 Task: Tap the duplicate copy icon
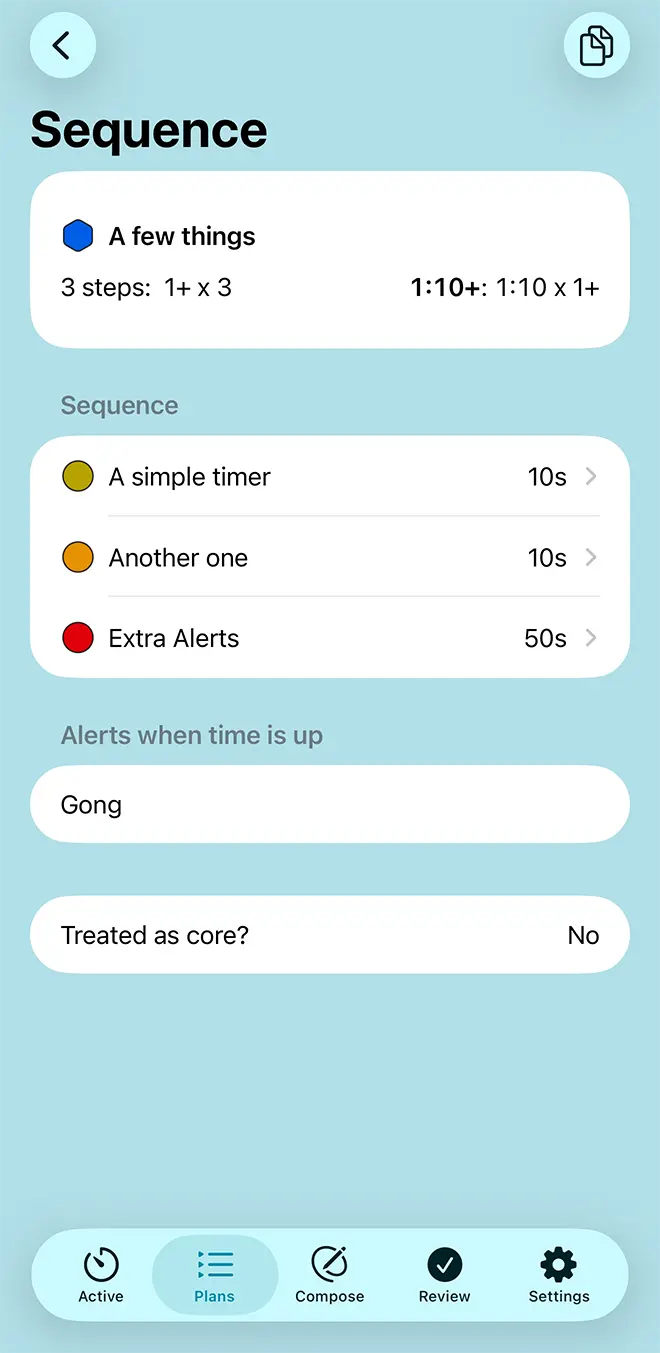pos(596,45)
